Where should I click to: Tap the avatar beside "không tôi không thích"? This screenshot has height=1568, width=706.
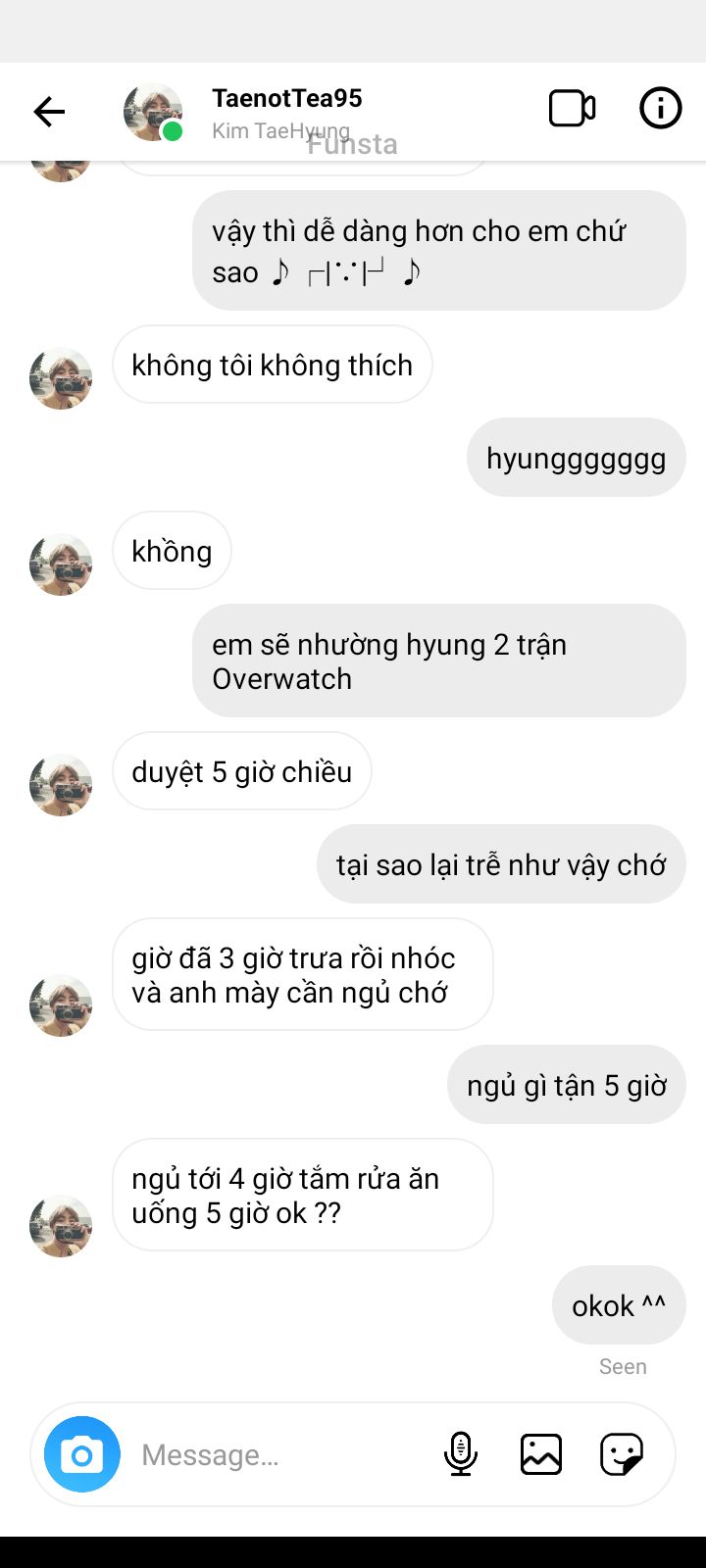[61, 378]
